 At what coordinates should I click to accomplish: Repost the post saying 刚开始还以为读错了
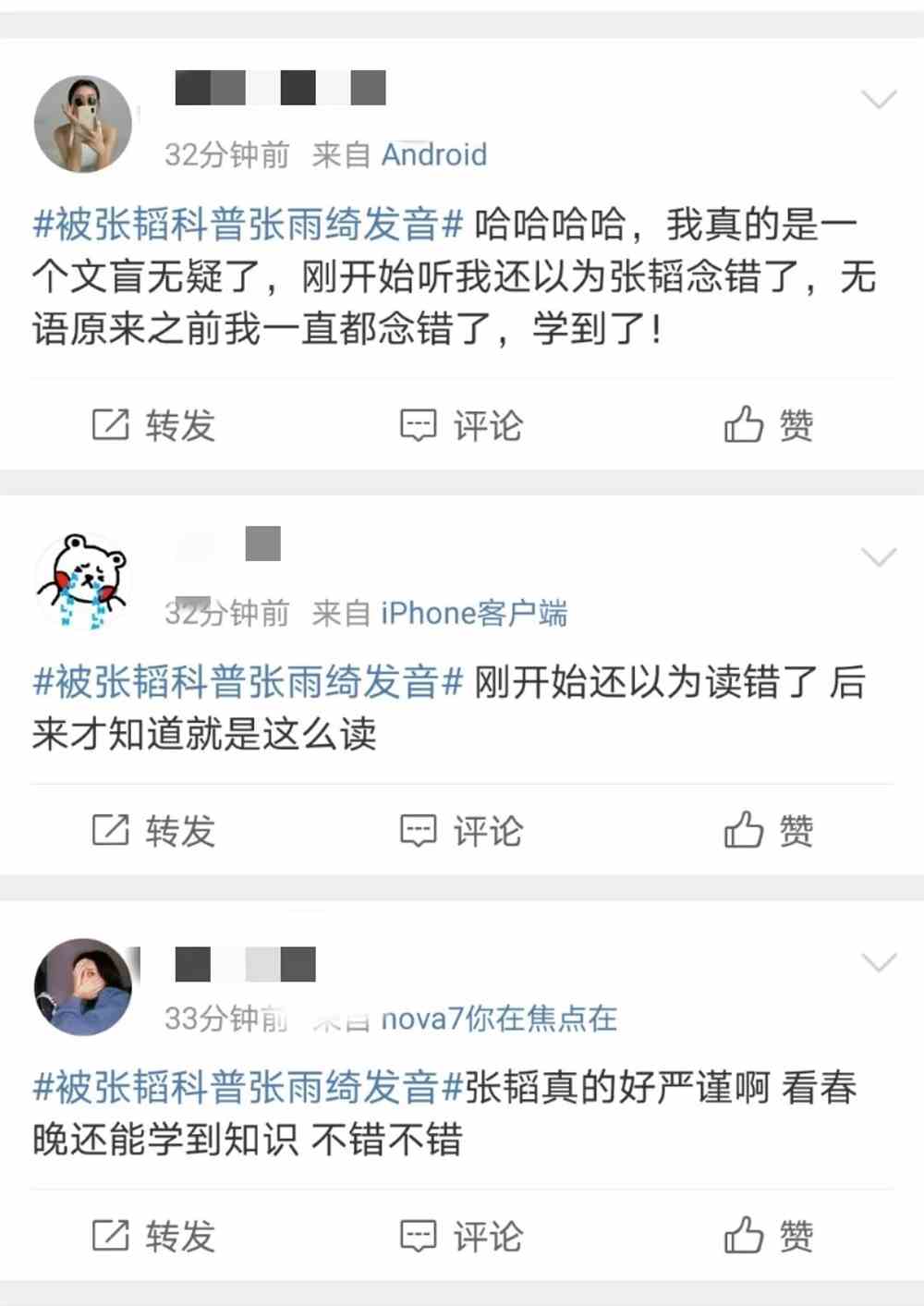[x=153, y=831]
